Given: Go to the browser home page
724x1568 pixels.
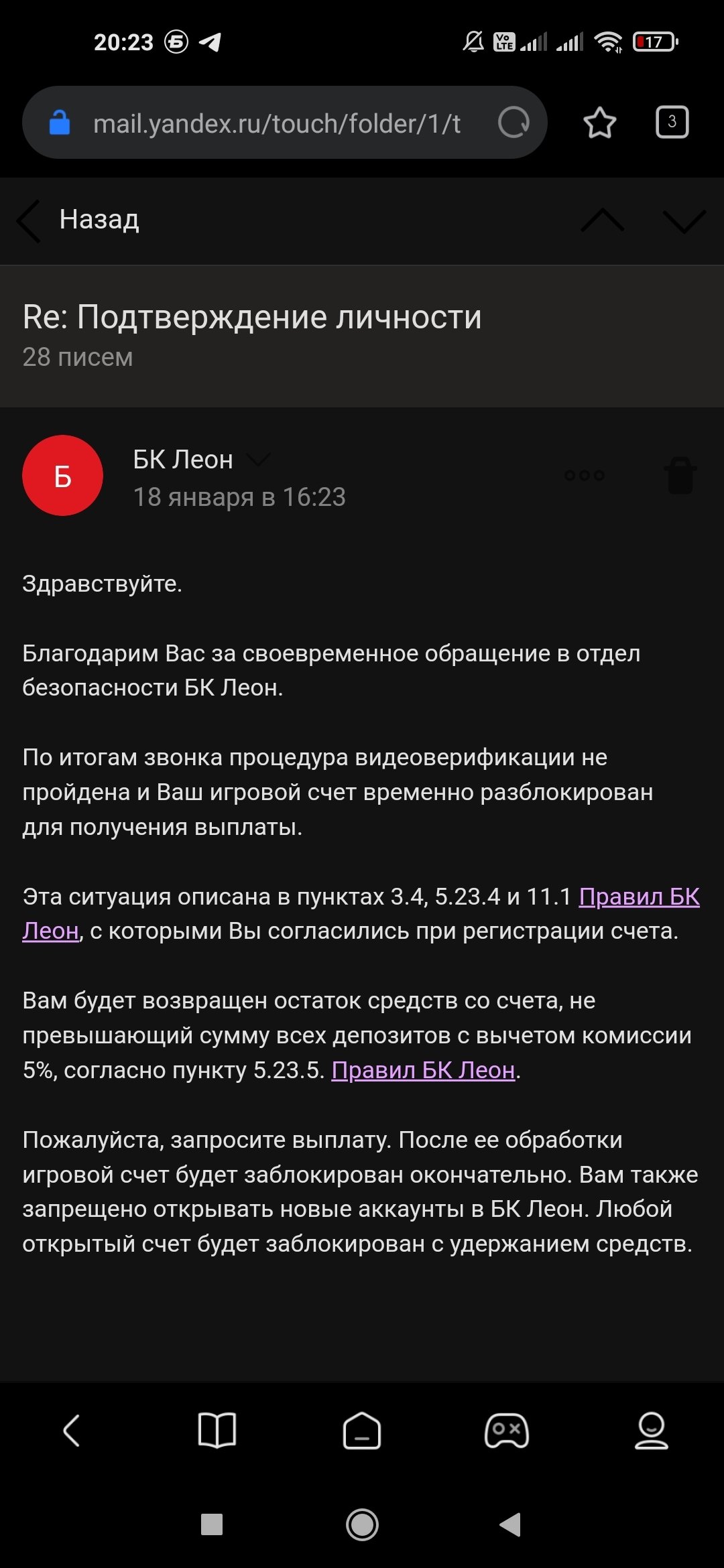Looking at the screenshot, I should tap(362, 1431).
